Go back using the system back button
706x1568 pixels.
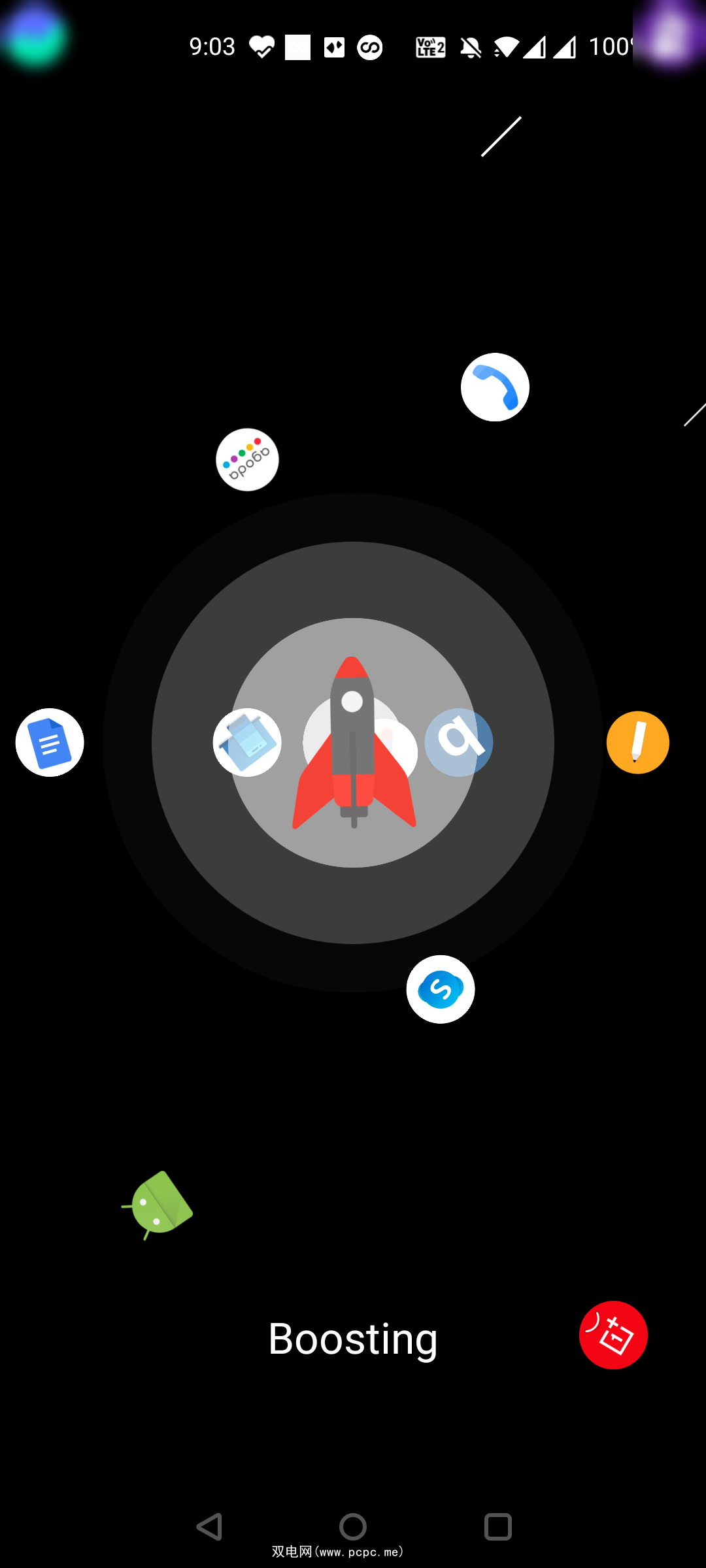tap(209, 1527)
